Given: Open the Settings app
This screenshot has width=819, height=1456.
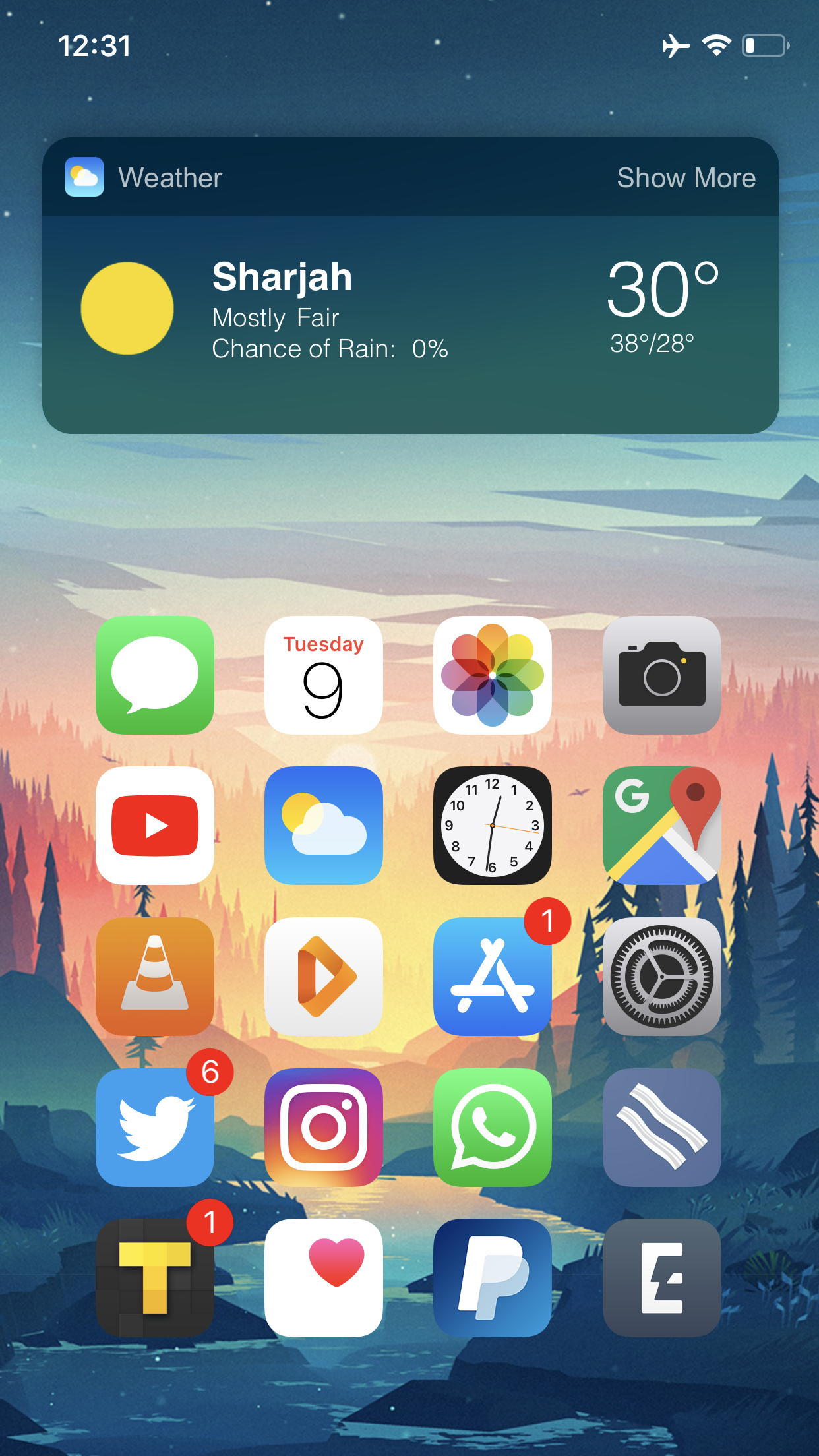Looking at the screenshot, I should [x=661, y=977].
